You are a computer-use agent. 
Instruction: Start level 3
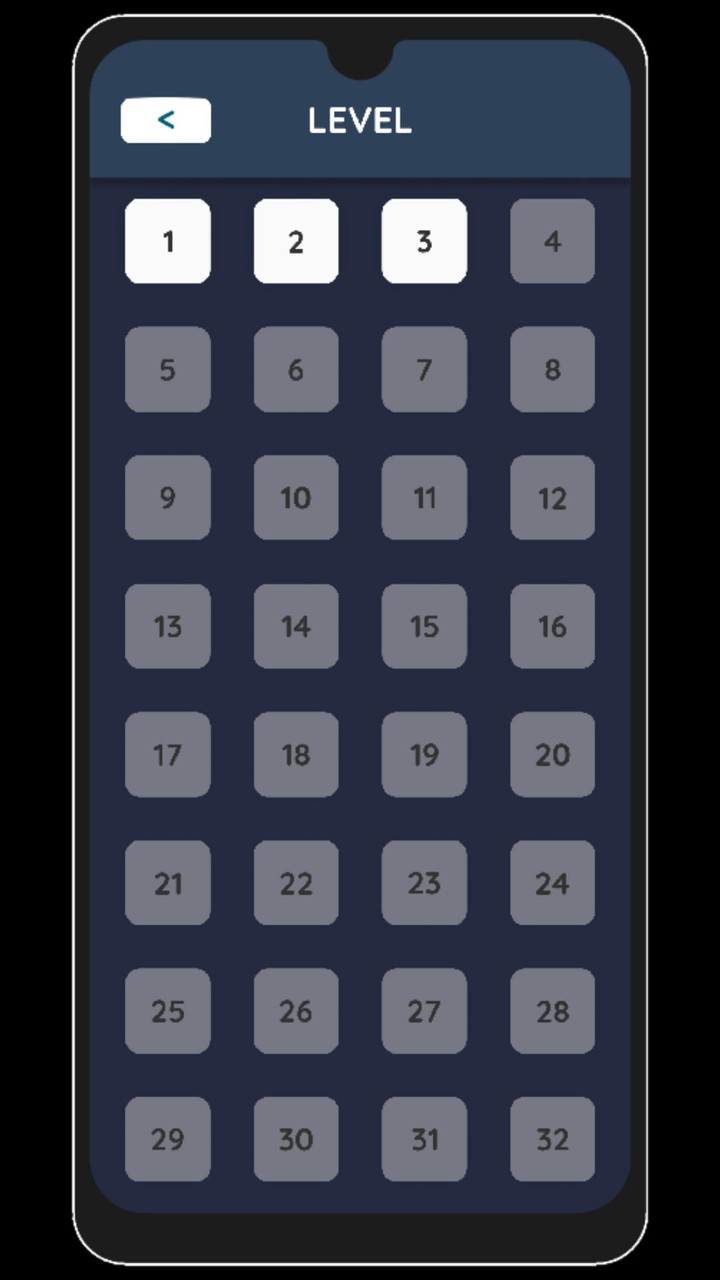coord(423,241)
